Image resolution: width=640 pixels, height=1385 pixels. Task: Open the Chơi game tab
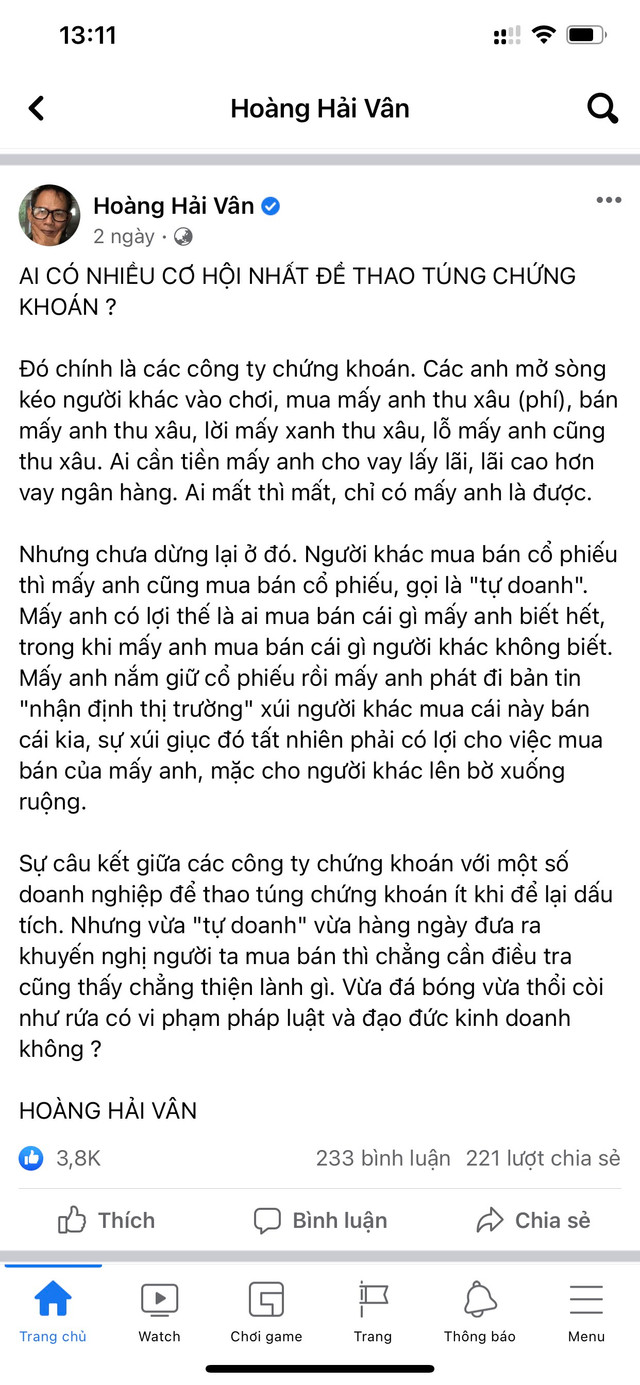point(266,1312)
